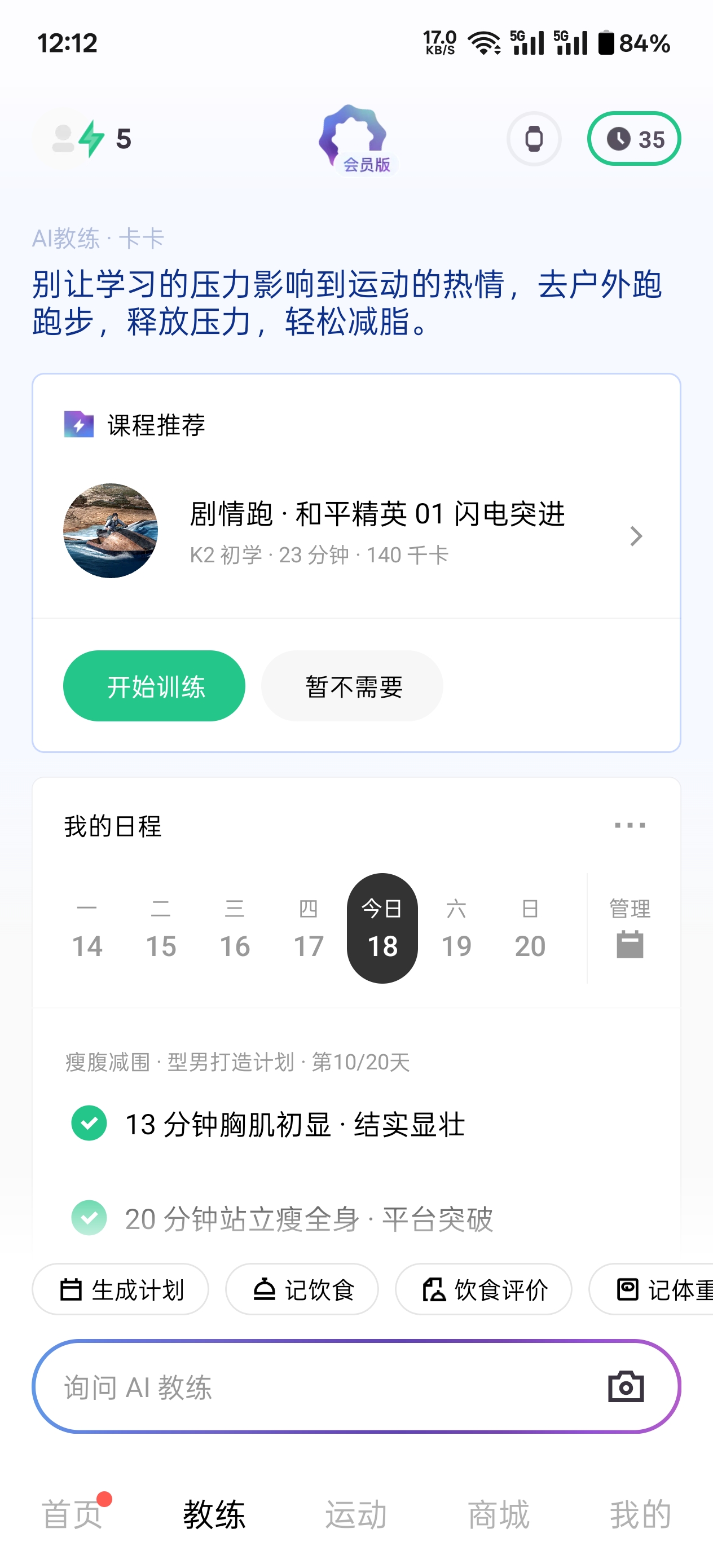Select Sunday the 20th in schedule
The image size is (713, 1568).
click(530, 929)
